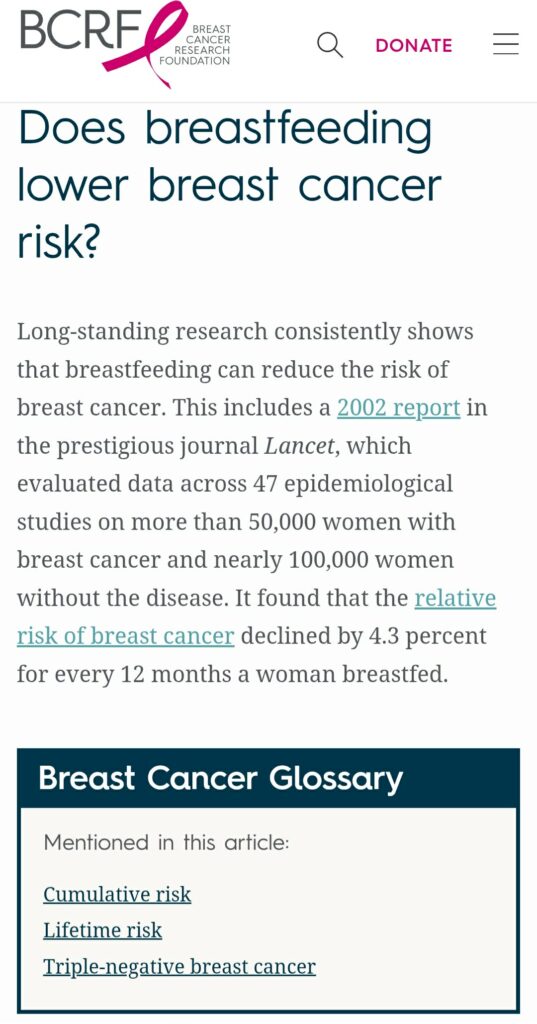Open the search magnifier icon
The height and width of the screenshot is (1024, 537).
point(330,45)
